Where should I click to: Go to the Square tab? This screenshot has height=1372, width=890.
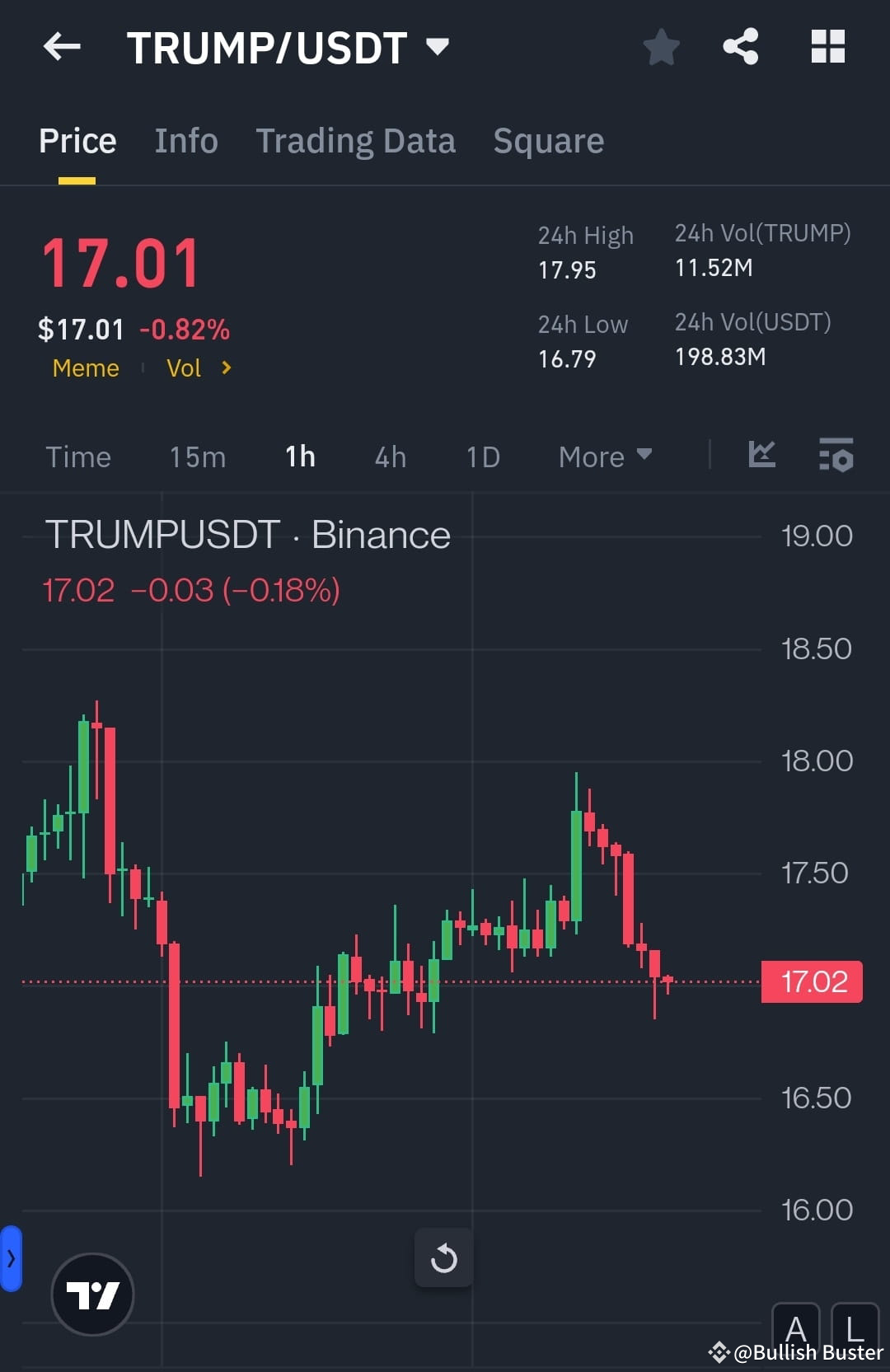pyautogui.click(x=548, y=140)
